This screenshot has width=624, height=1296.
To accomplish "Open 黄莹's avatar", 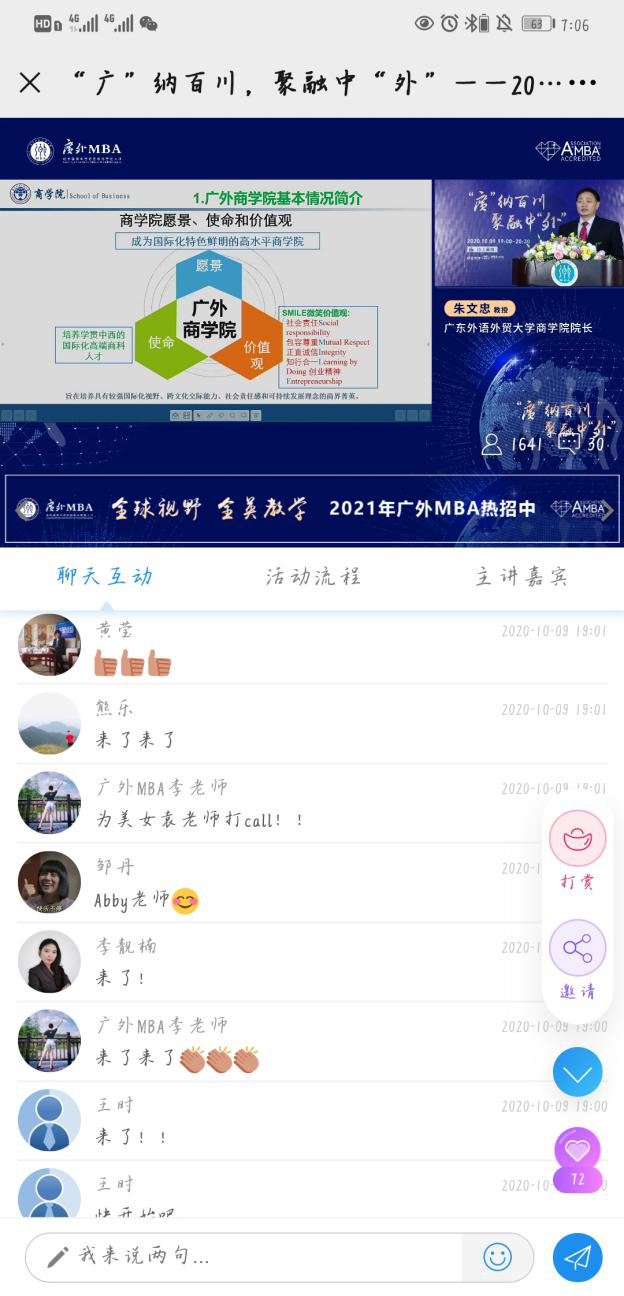I will pyautogui.click(x=49, y=644).
